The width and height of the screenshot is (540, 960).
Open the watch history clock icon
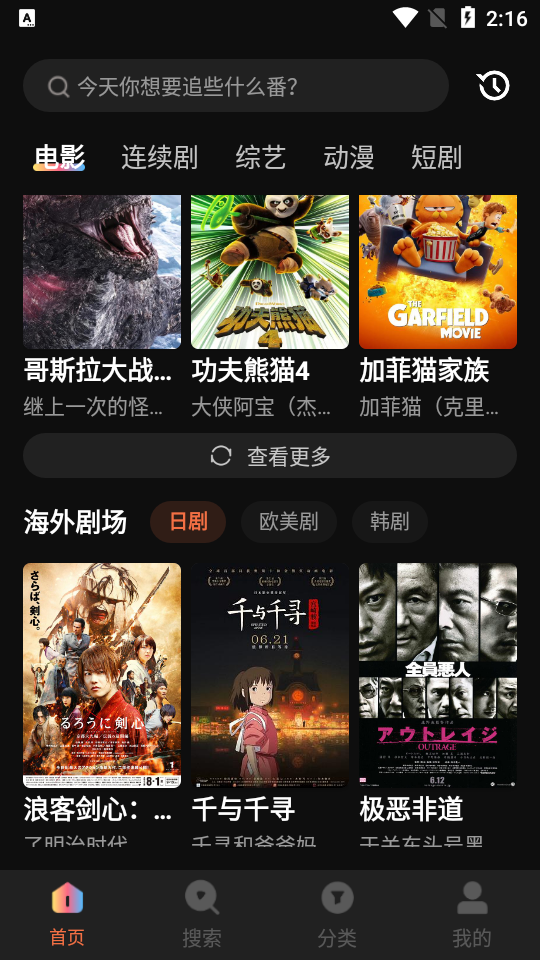tap(493, 86)
